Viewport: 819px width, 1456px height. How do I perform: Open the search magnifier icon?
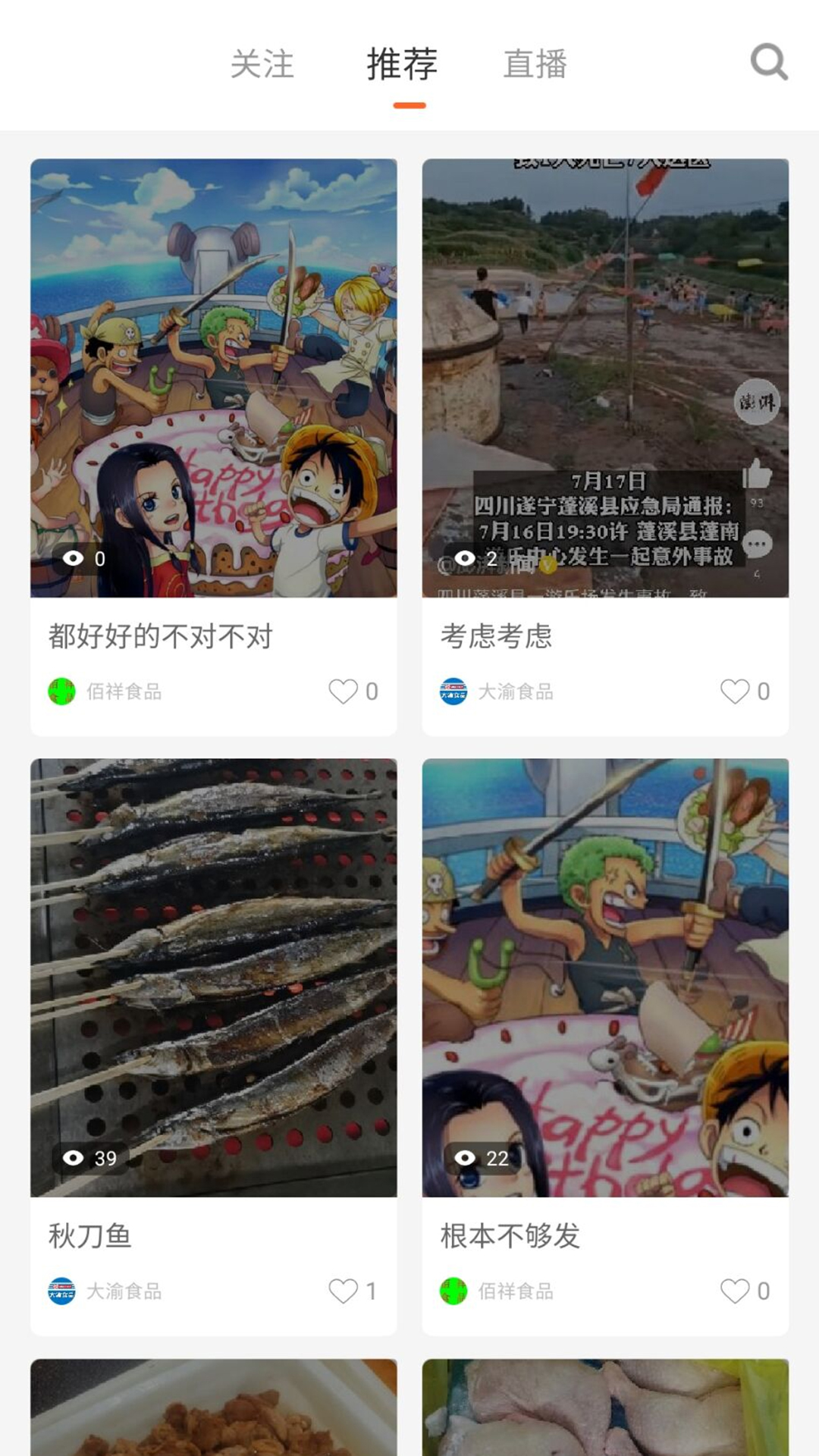[x=768, y=62]
